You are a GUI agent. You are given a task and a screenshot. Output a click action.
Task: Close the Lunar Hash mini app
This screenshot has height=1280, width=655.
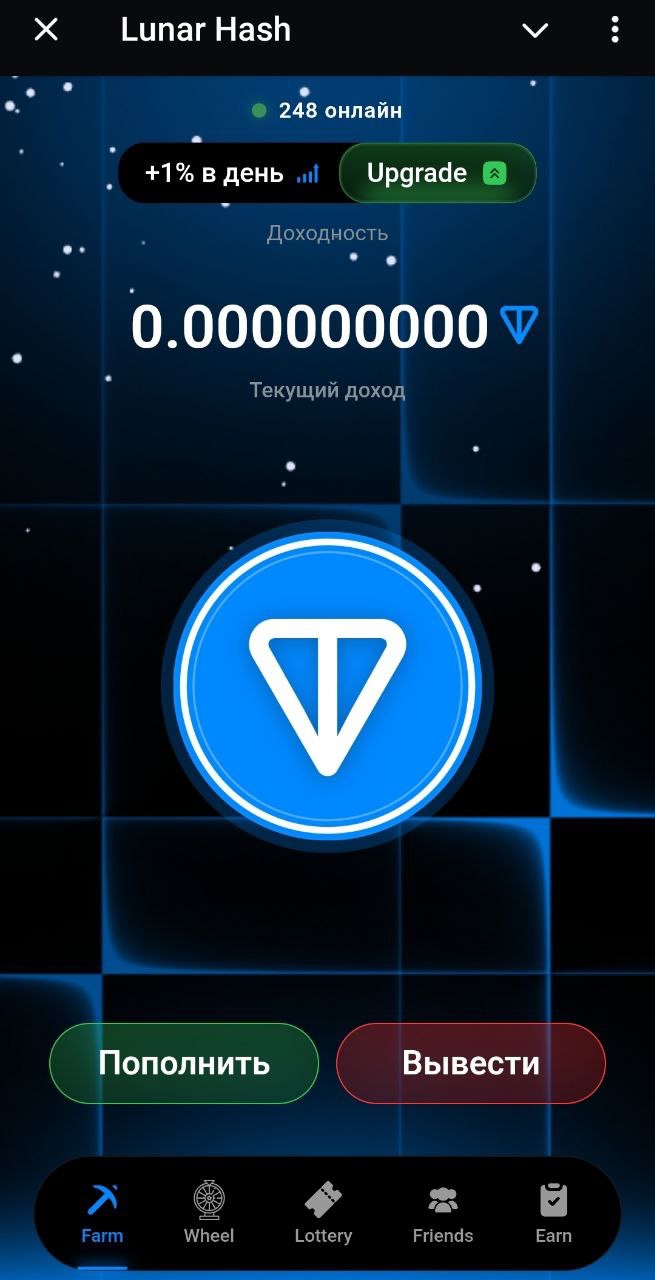coord(46,30)
